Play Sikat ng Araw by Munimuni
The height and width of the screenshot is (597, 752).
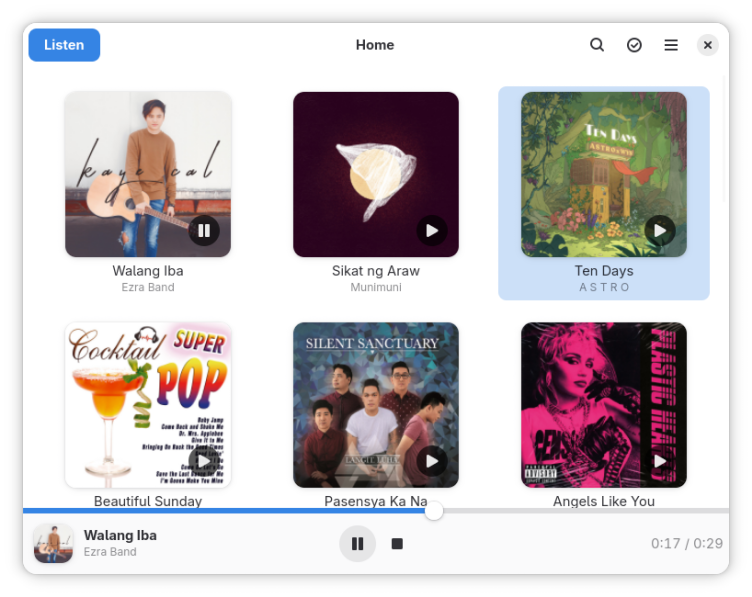[432, 231]
